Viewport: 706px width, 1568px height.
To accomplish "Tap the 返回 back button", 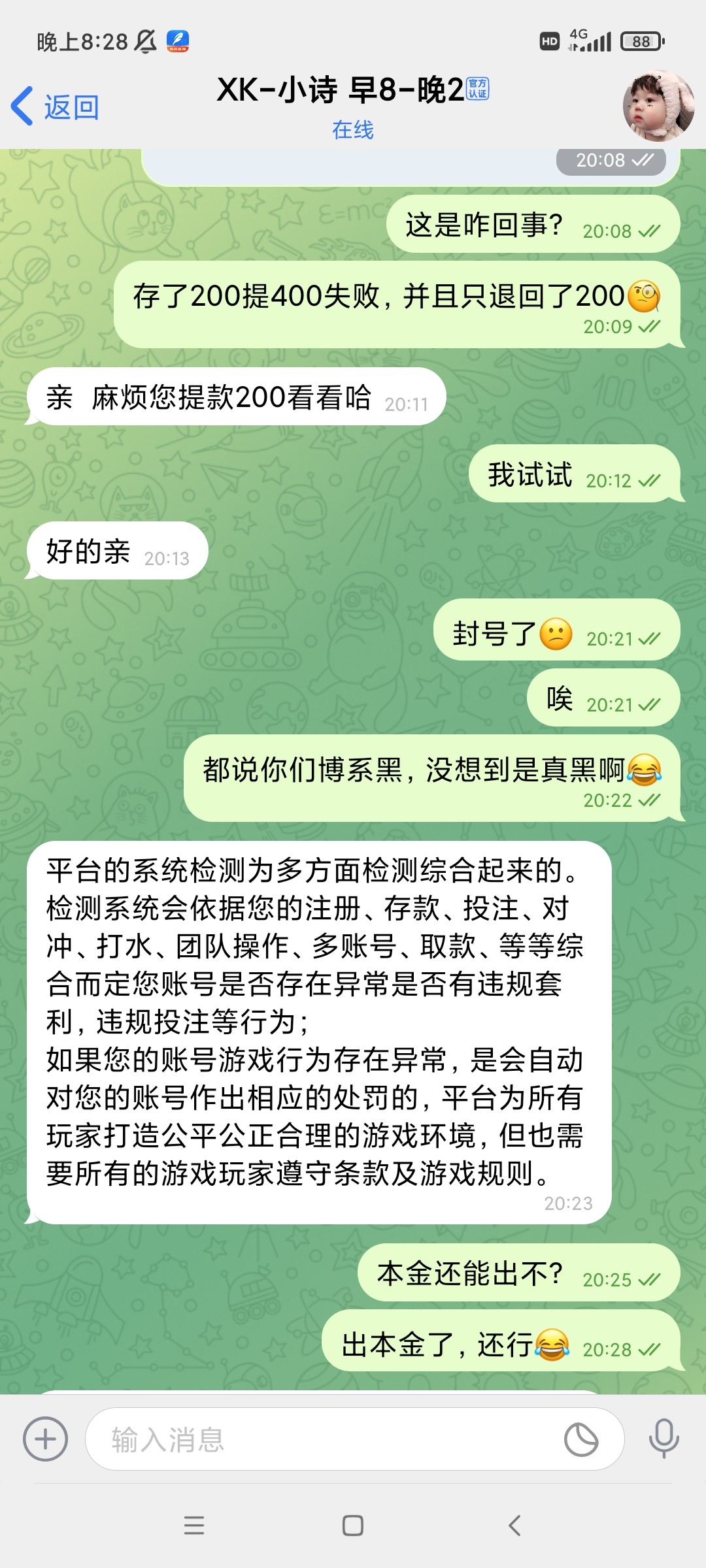I will pos(56,106).
